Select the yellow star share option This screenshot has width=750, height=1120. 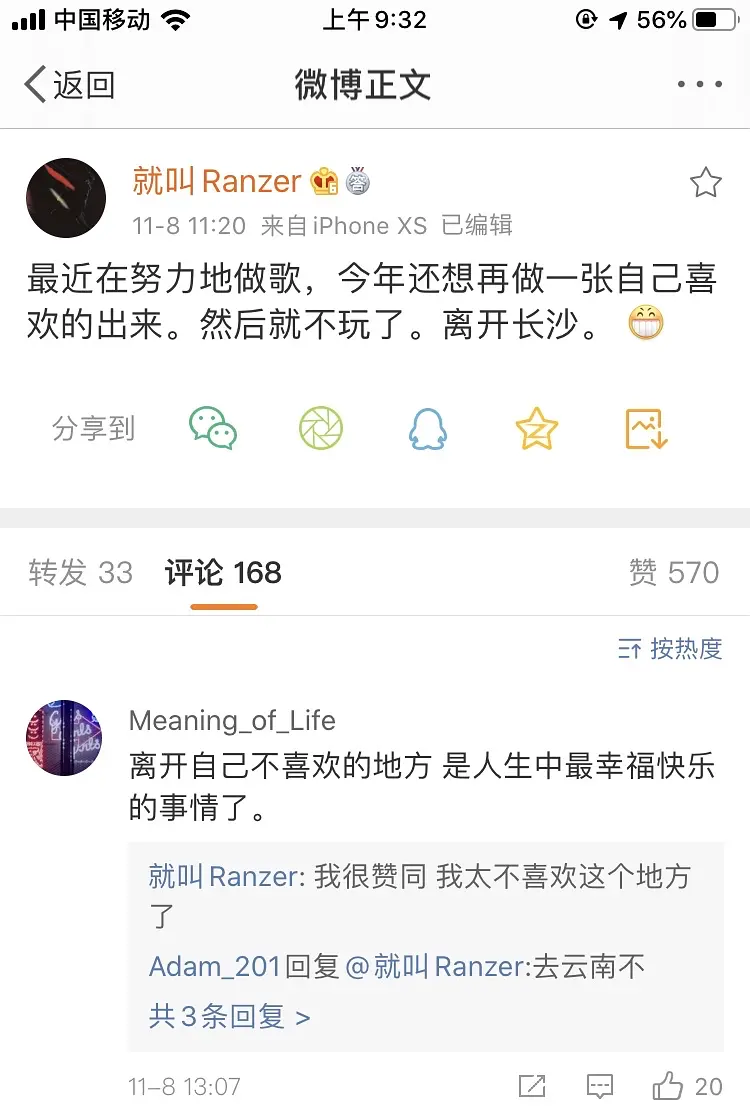[x=536, y=428]
